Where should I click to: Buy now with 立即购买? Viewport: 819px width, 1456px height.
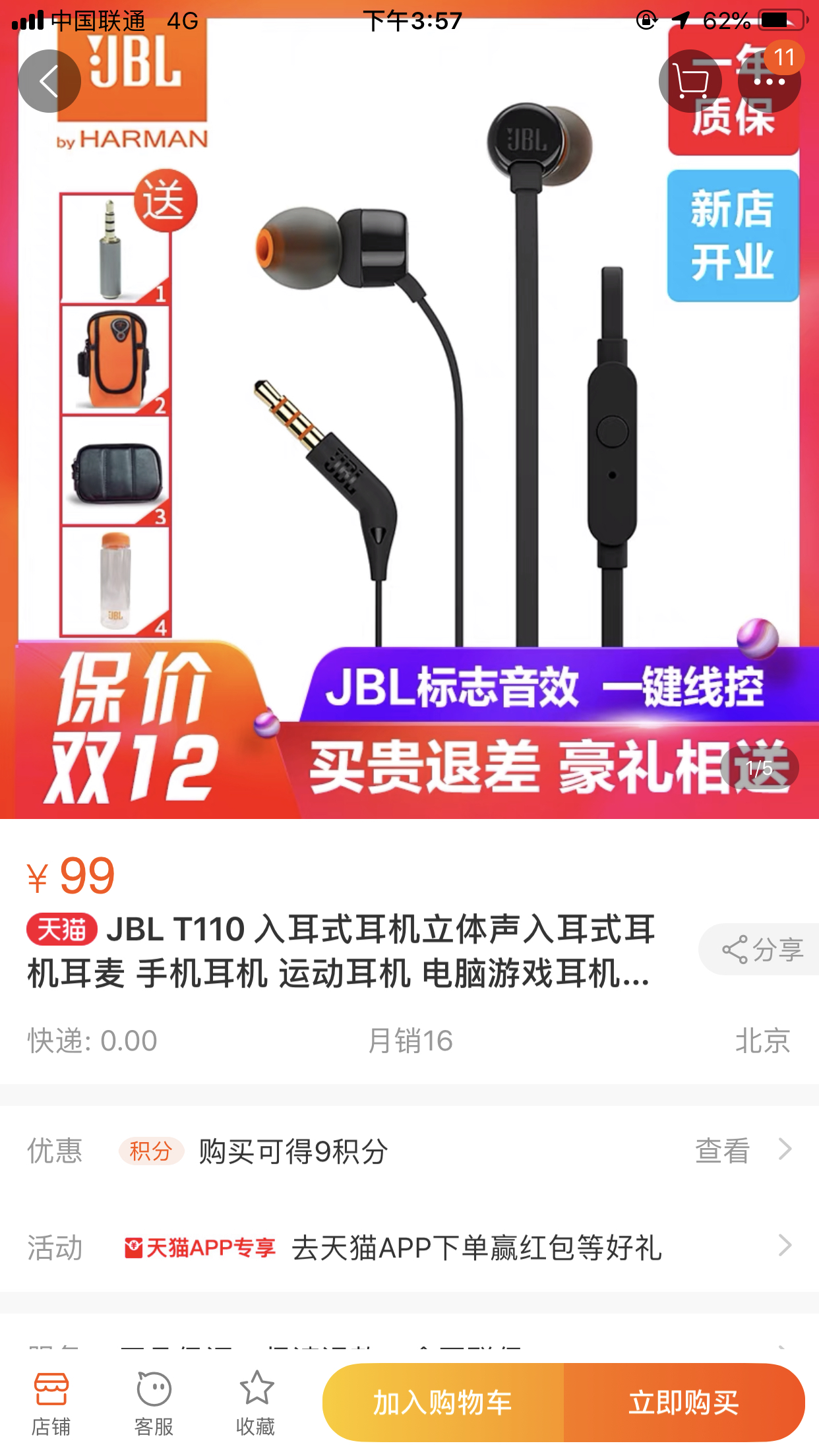tap(684, 1403)
